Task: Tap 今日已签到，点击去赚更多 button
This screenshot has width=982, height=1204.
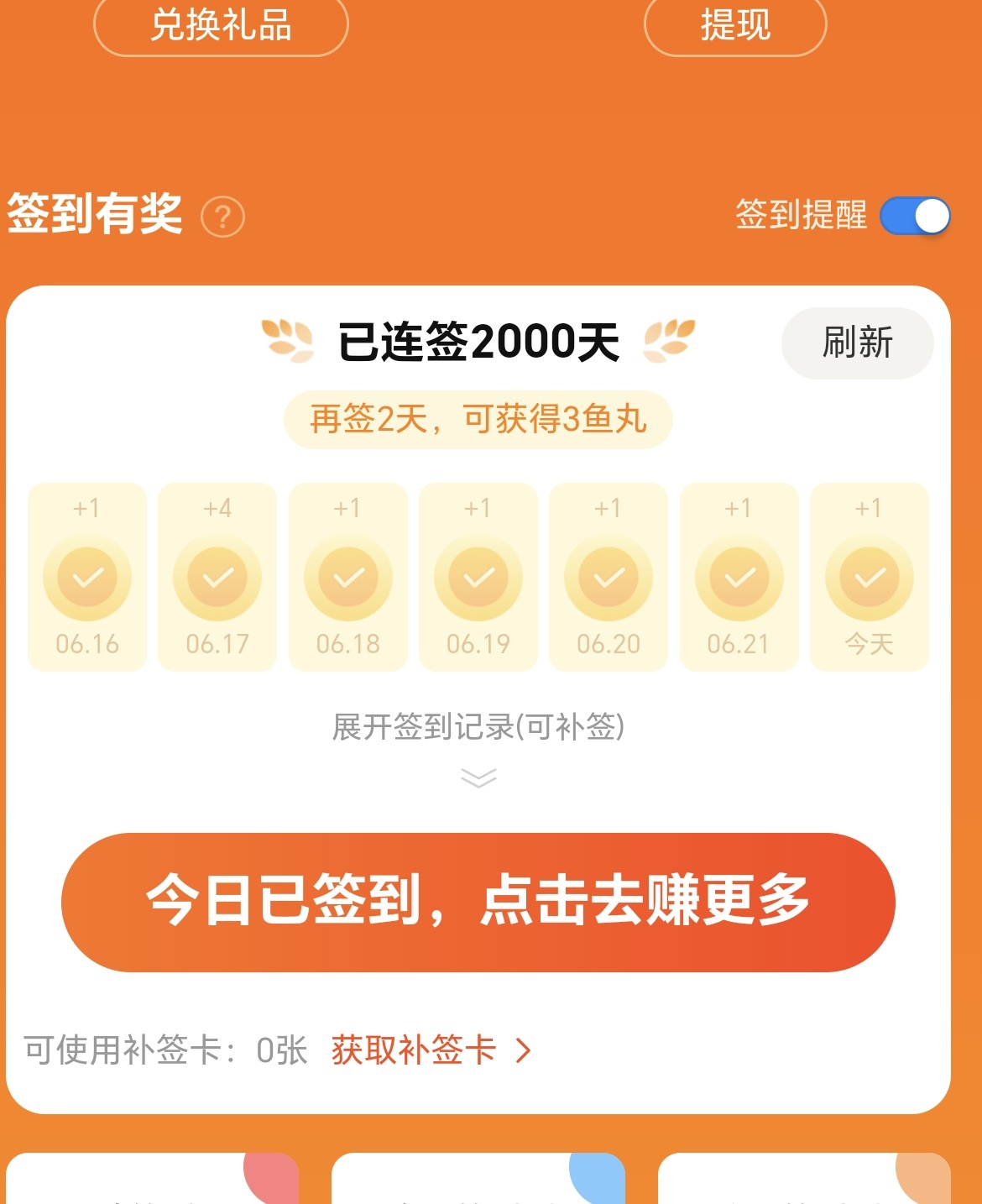Action: pyautogui.click(x=478, y=902)
